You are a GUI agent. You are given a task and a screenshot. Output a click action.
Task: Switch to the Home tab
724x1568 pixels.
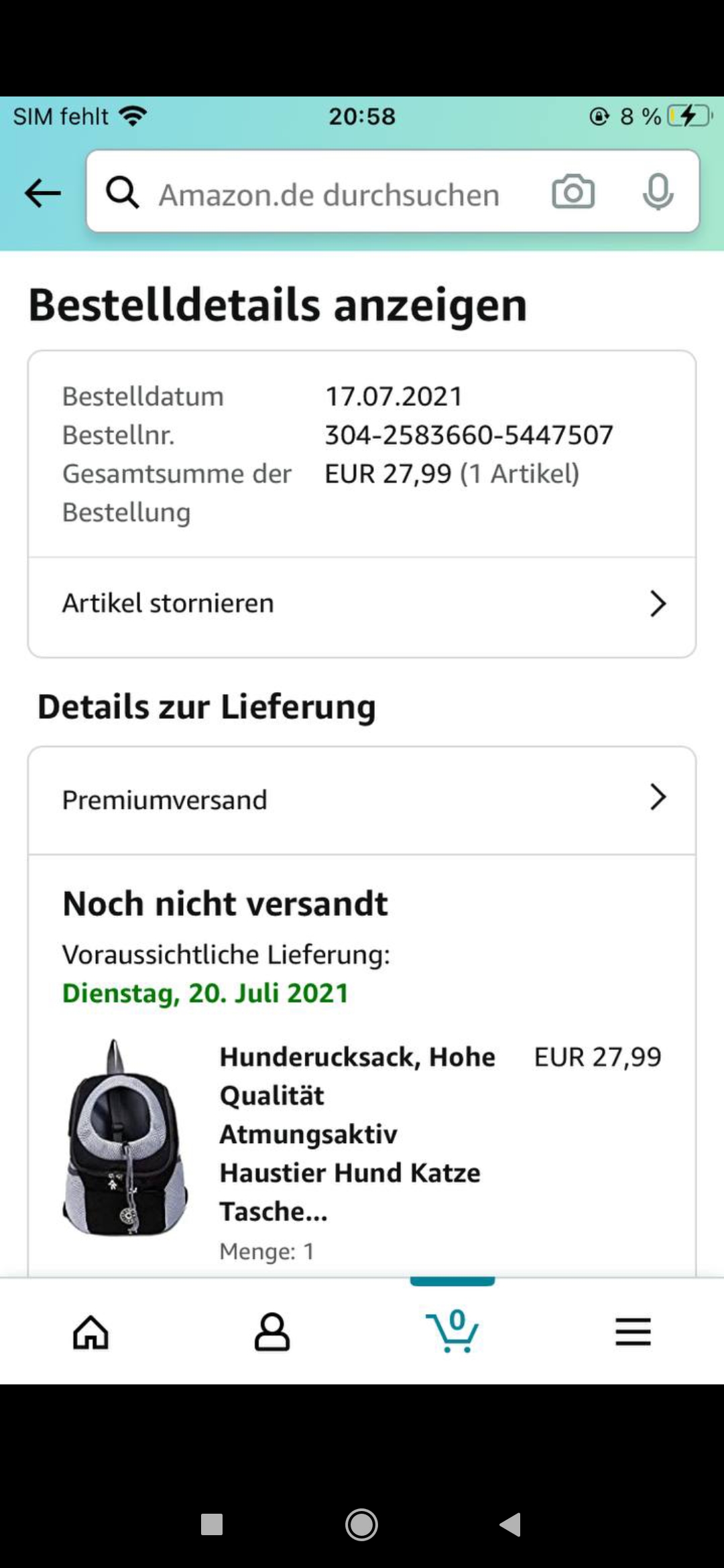[90, 1332]
